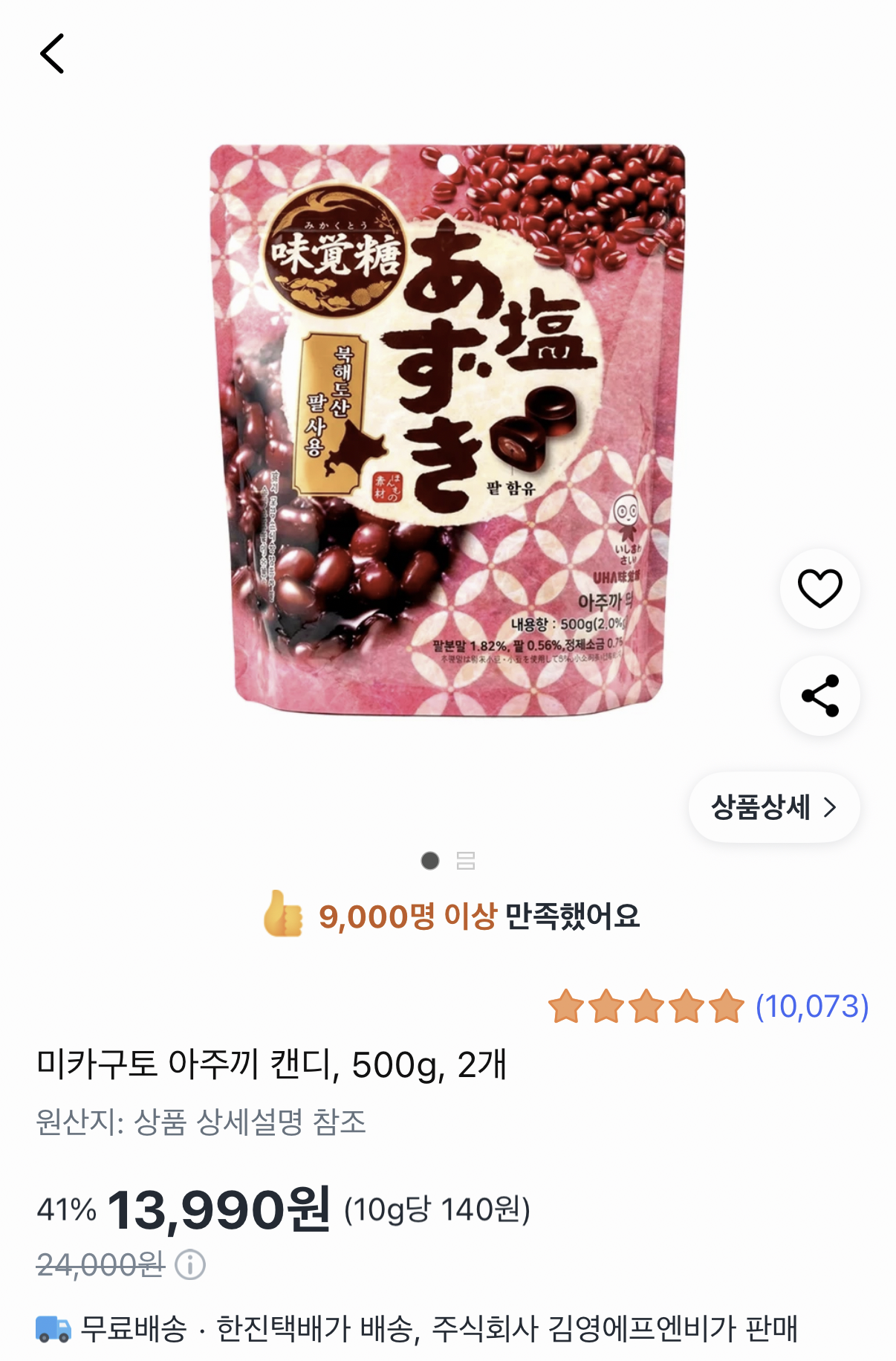Tap the info icon beside 24,000원
Image resolution: width=896 pixels, height=1361 pixels.
[x=190, y=1264]
